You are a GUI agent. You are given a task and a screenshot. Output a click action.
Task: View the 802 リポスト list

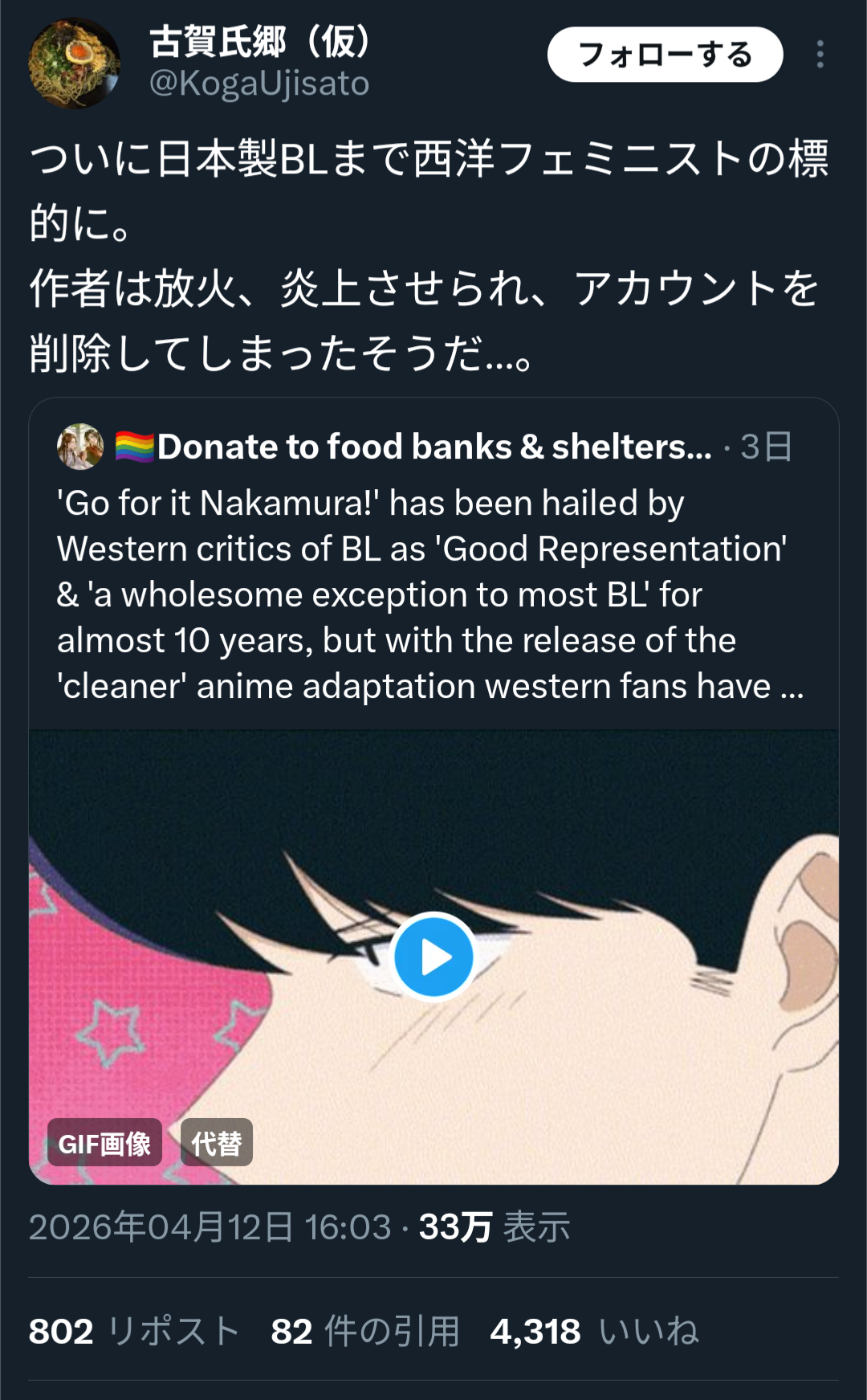click(x=135, y=1331)
